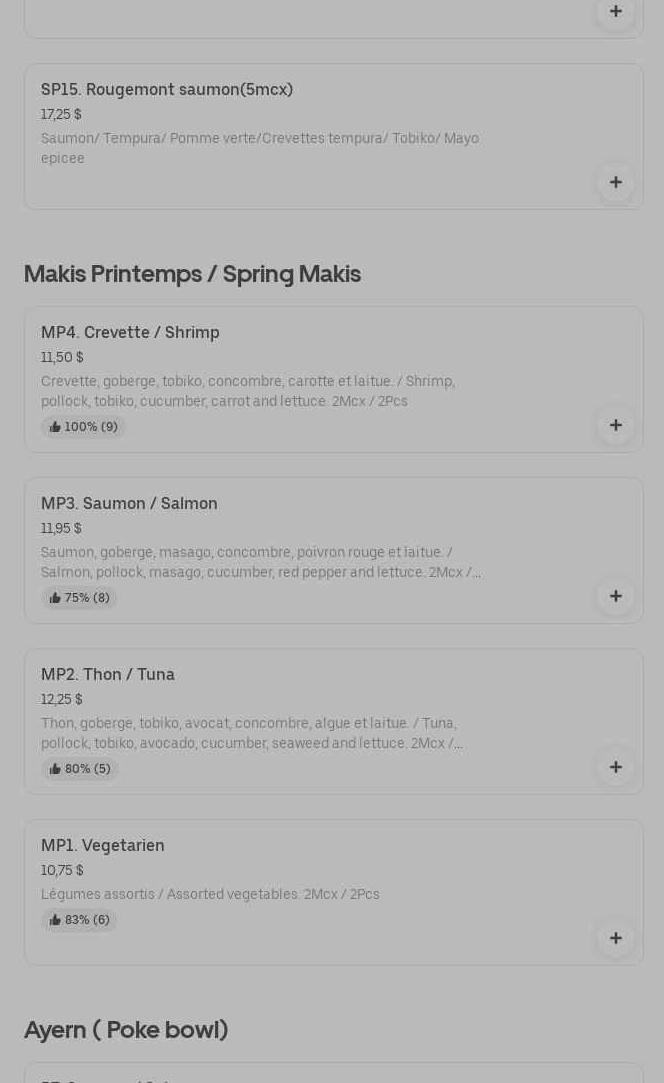View MP2 Thon / Tuna item details
Screen dimensions: 664x1083
334,722
